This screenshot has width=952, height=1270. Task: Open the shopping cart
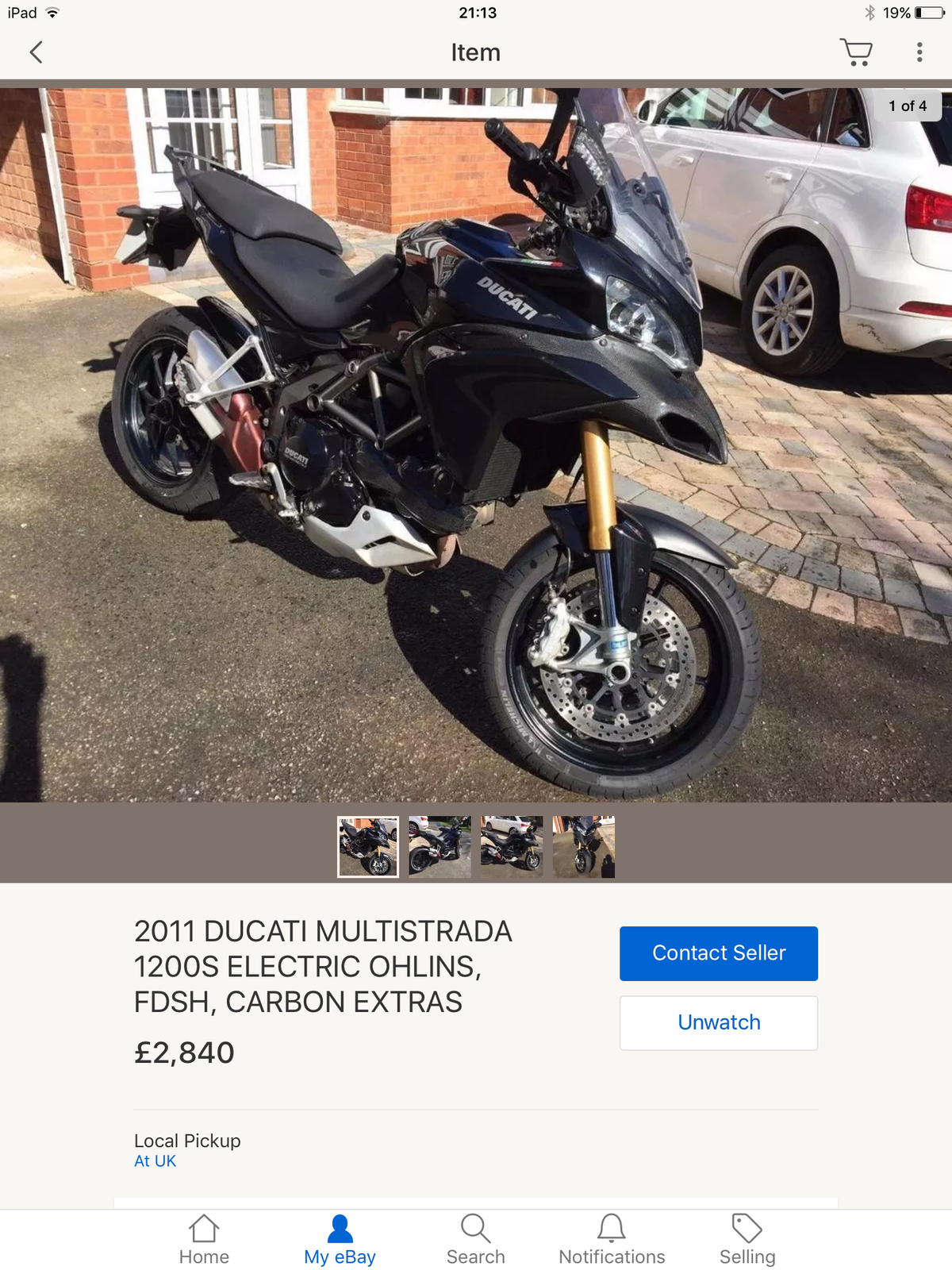click(856, 52)
